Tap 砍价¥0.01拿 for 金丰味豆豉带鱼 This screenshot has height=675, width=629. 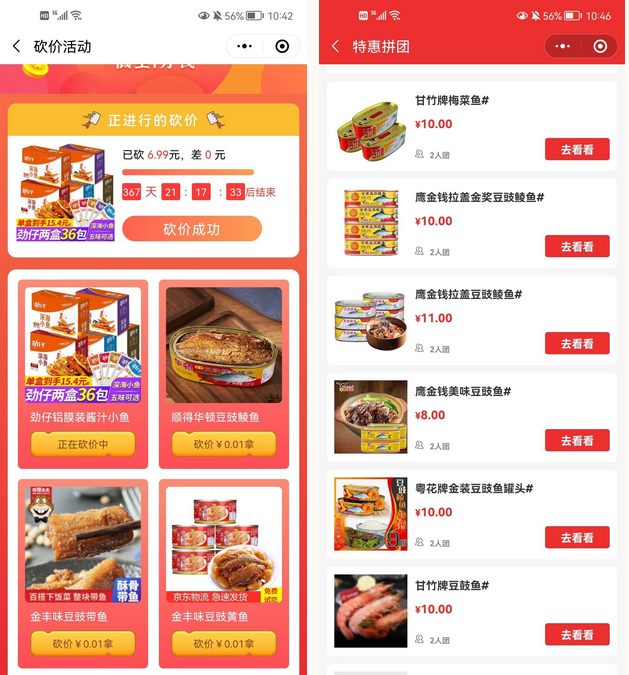click(x=82, y=643)
